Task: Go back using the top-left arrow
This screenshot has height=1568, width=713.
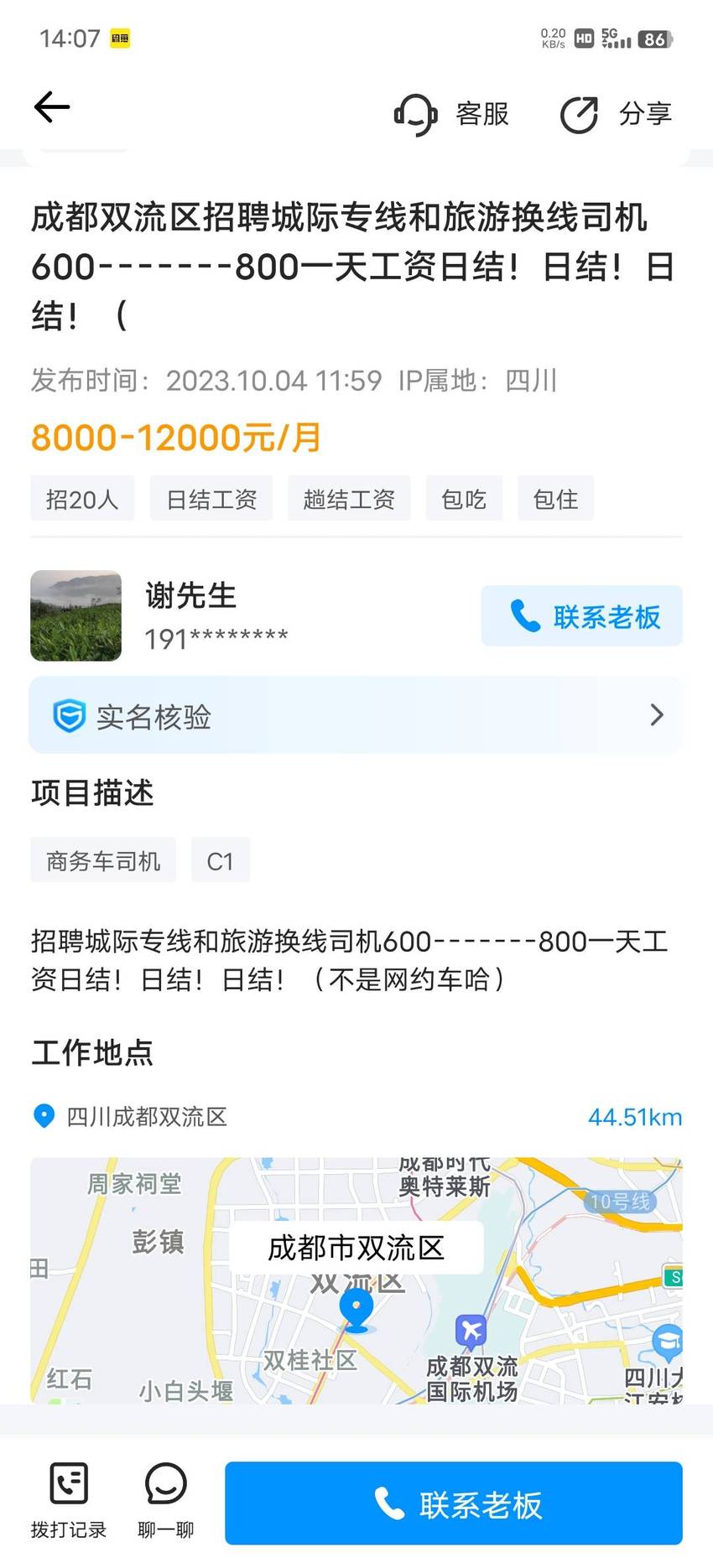Action: tap(51, 107)
